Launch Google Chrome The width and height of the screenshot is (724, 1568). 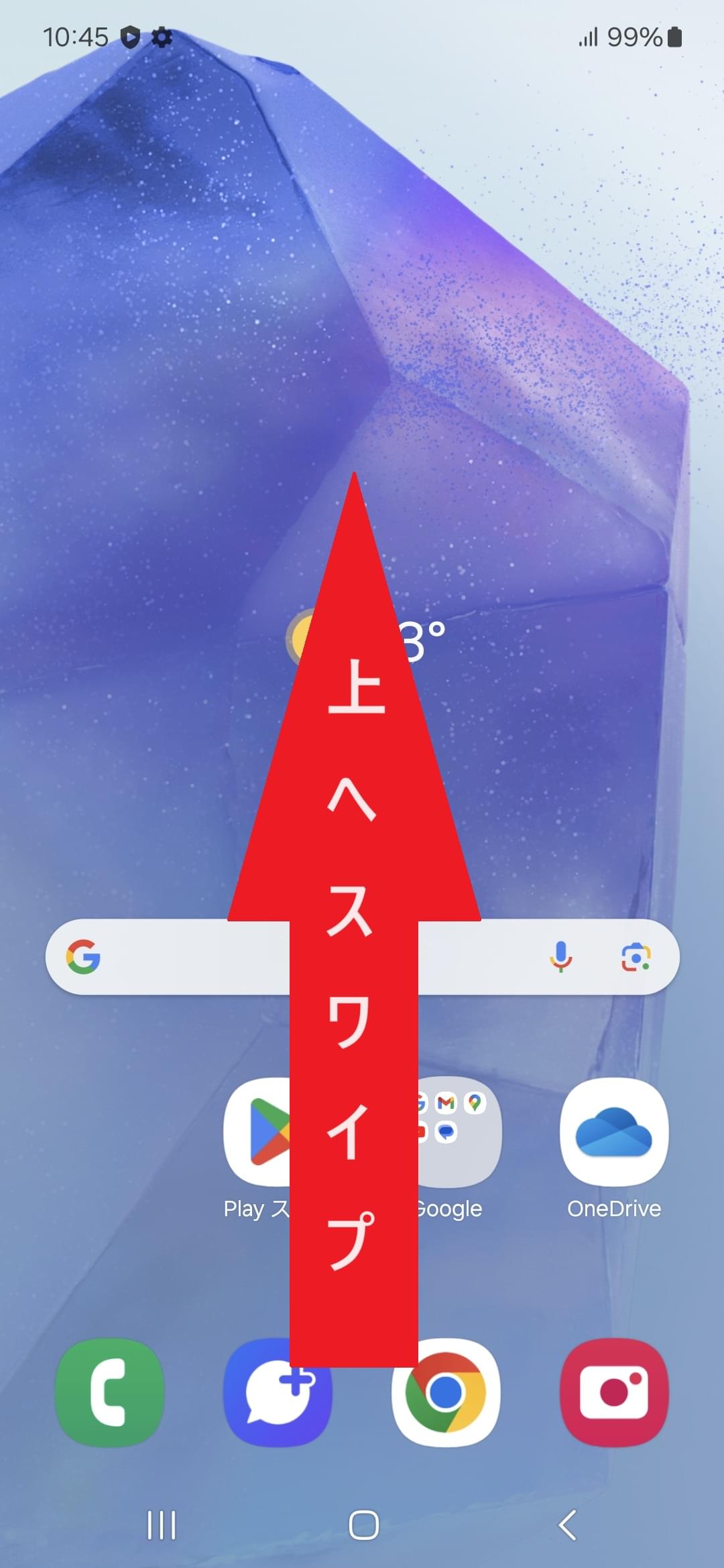446,1392
